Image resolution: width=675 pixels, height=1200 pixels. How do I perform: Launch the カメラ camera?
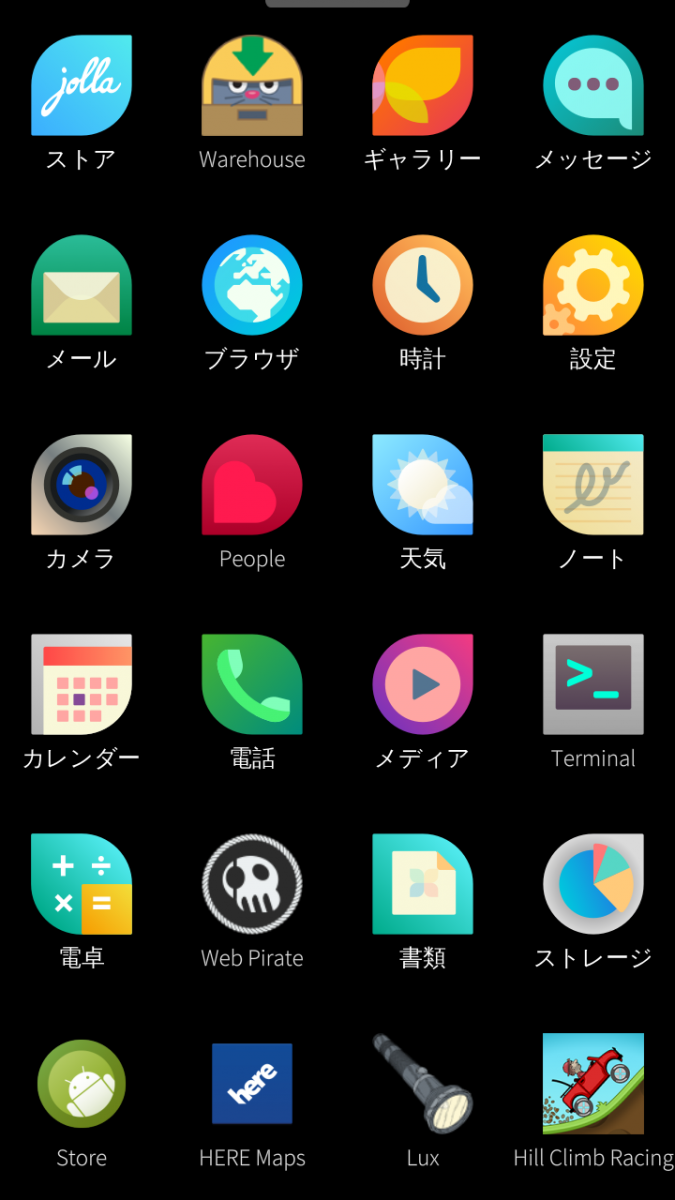point(81,485)
